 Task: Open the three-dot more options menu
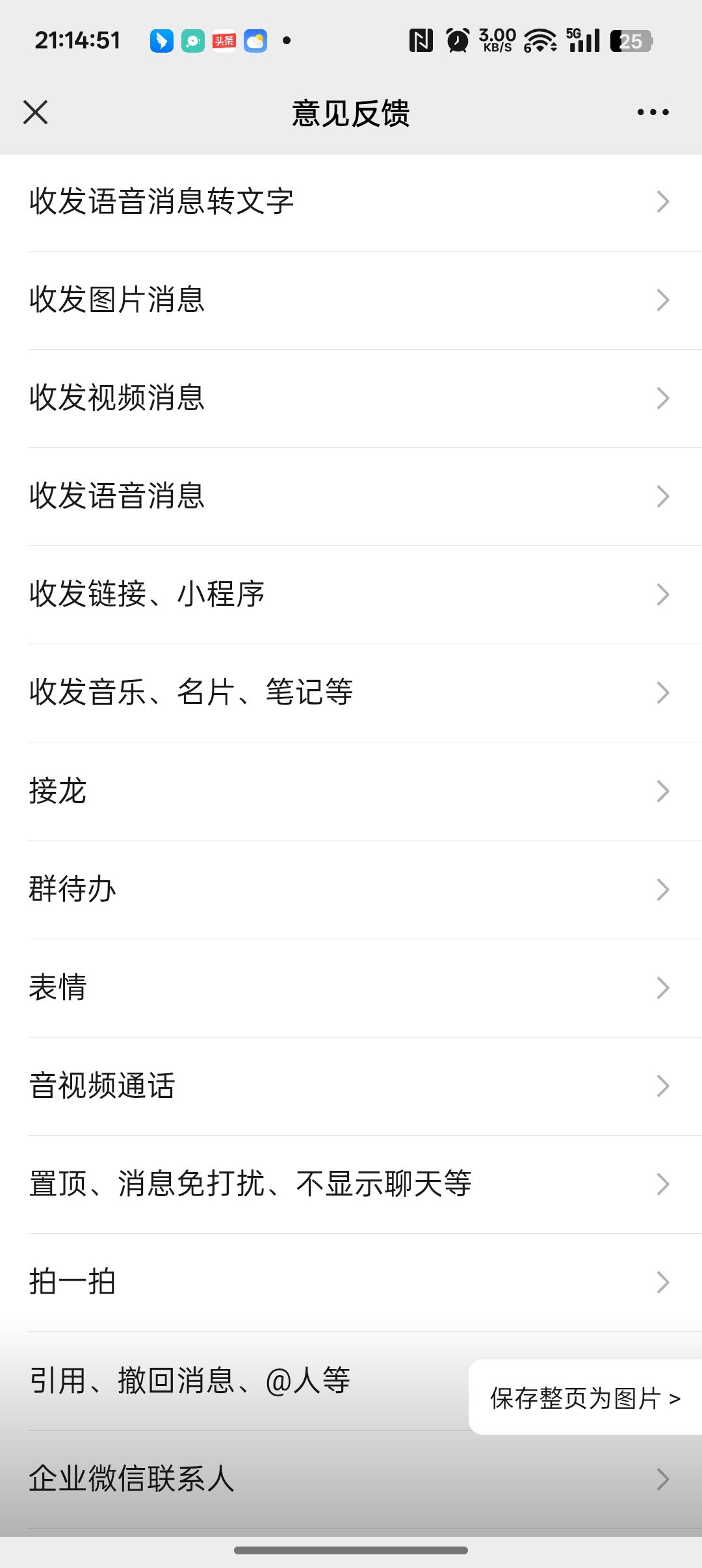click(653, 112)
